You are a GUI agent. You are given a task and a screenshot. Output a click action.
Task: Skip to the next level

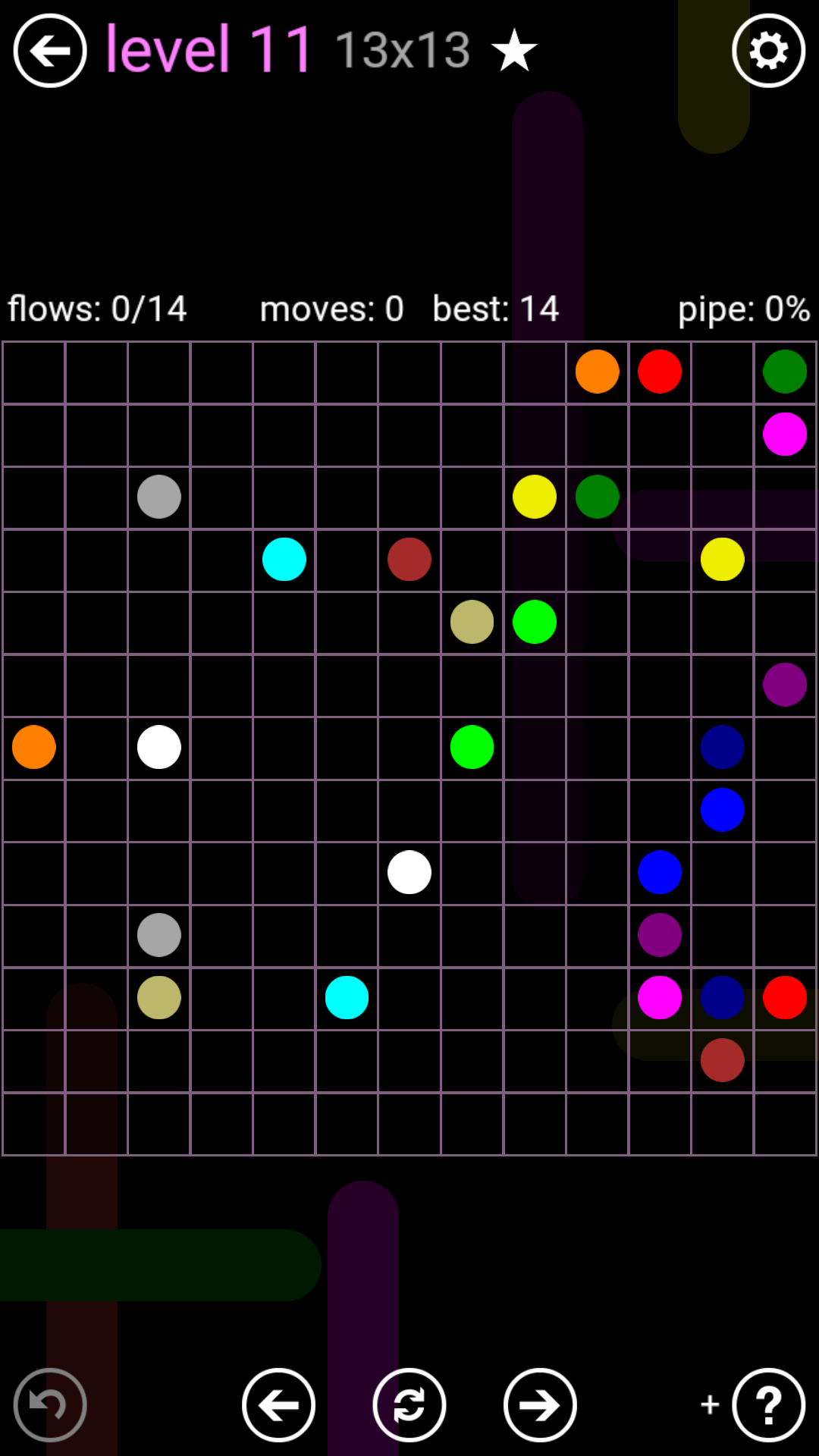pyautogui.click(x=540, y=1404)
